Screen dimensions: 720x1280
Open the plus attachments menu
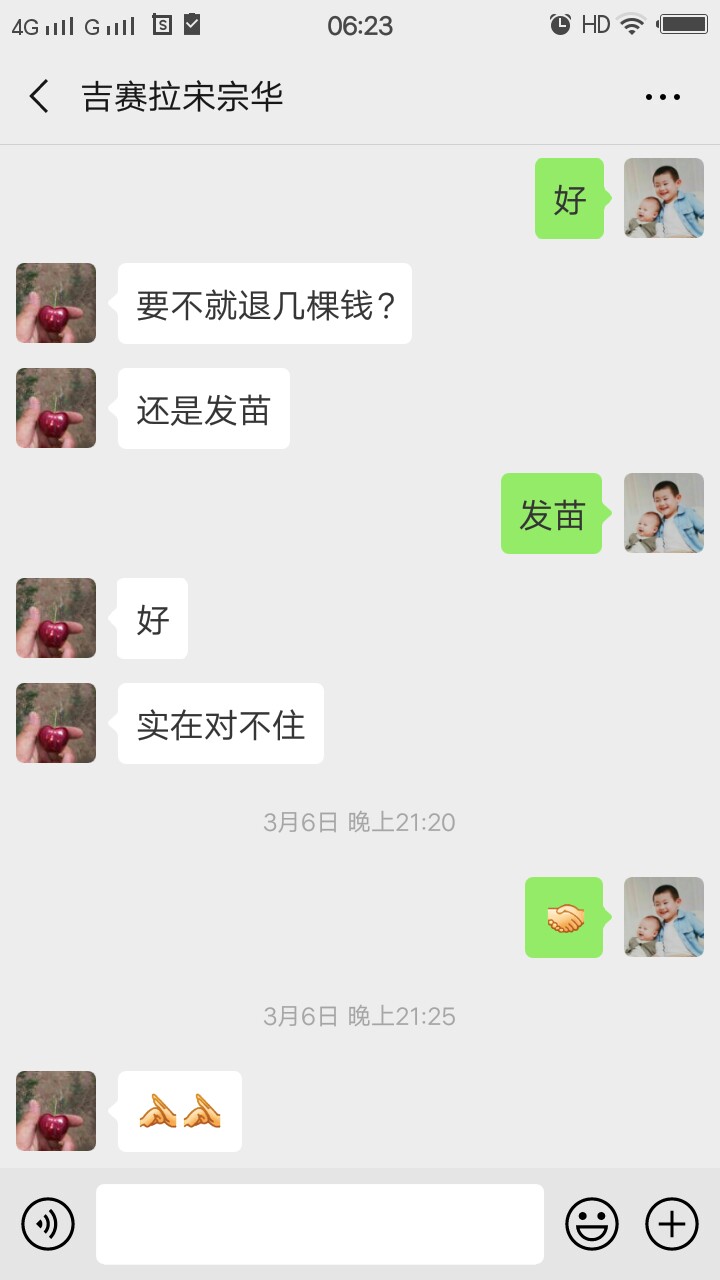671,1223
